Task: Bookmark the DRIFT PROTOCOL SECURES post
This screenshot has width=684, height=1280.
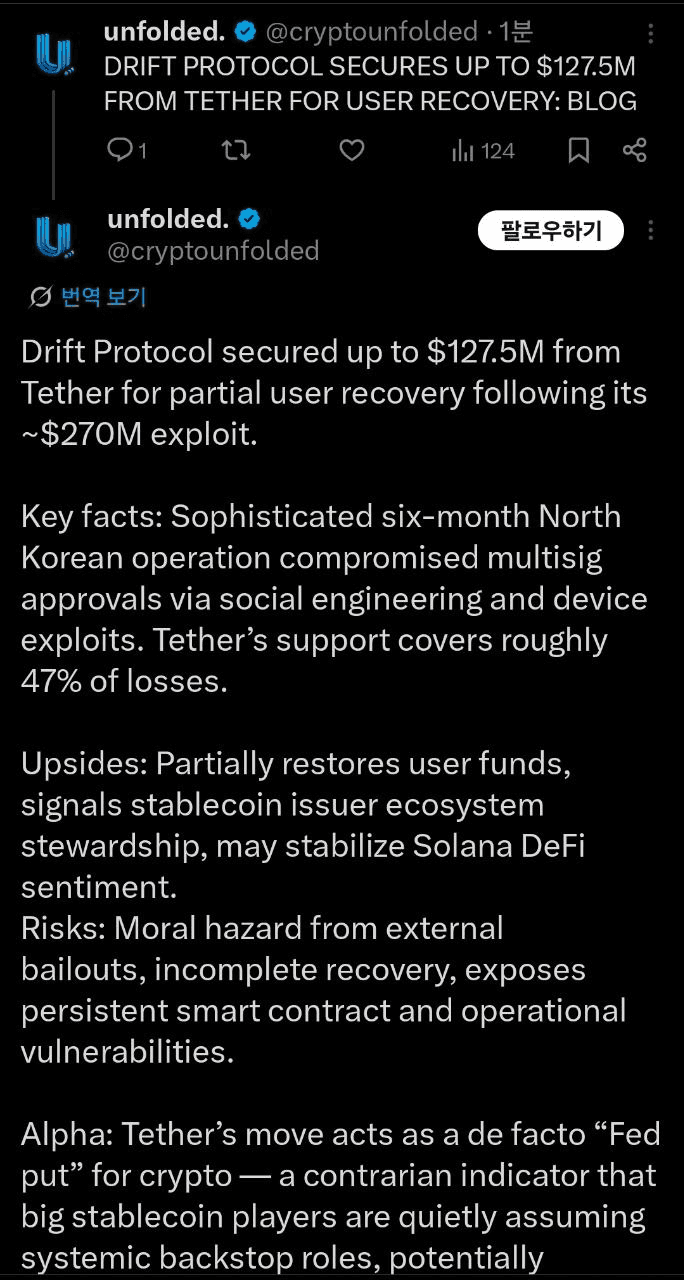Action: (578, 151)
